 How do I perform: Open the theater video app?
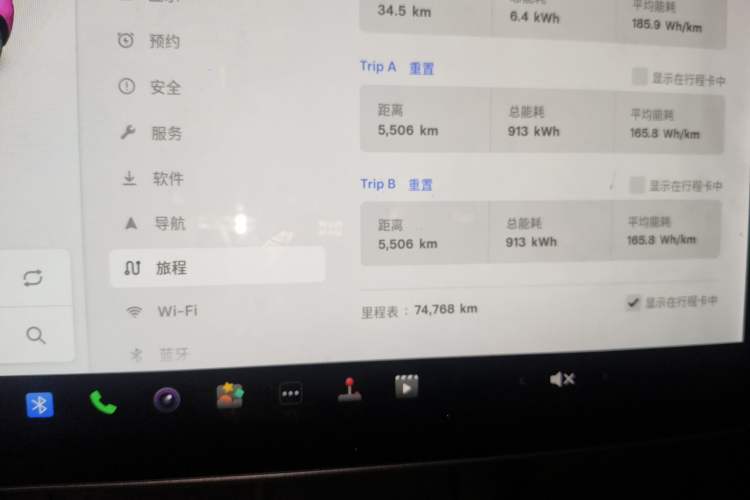point(406,386)
